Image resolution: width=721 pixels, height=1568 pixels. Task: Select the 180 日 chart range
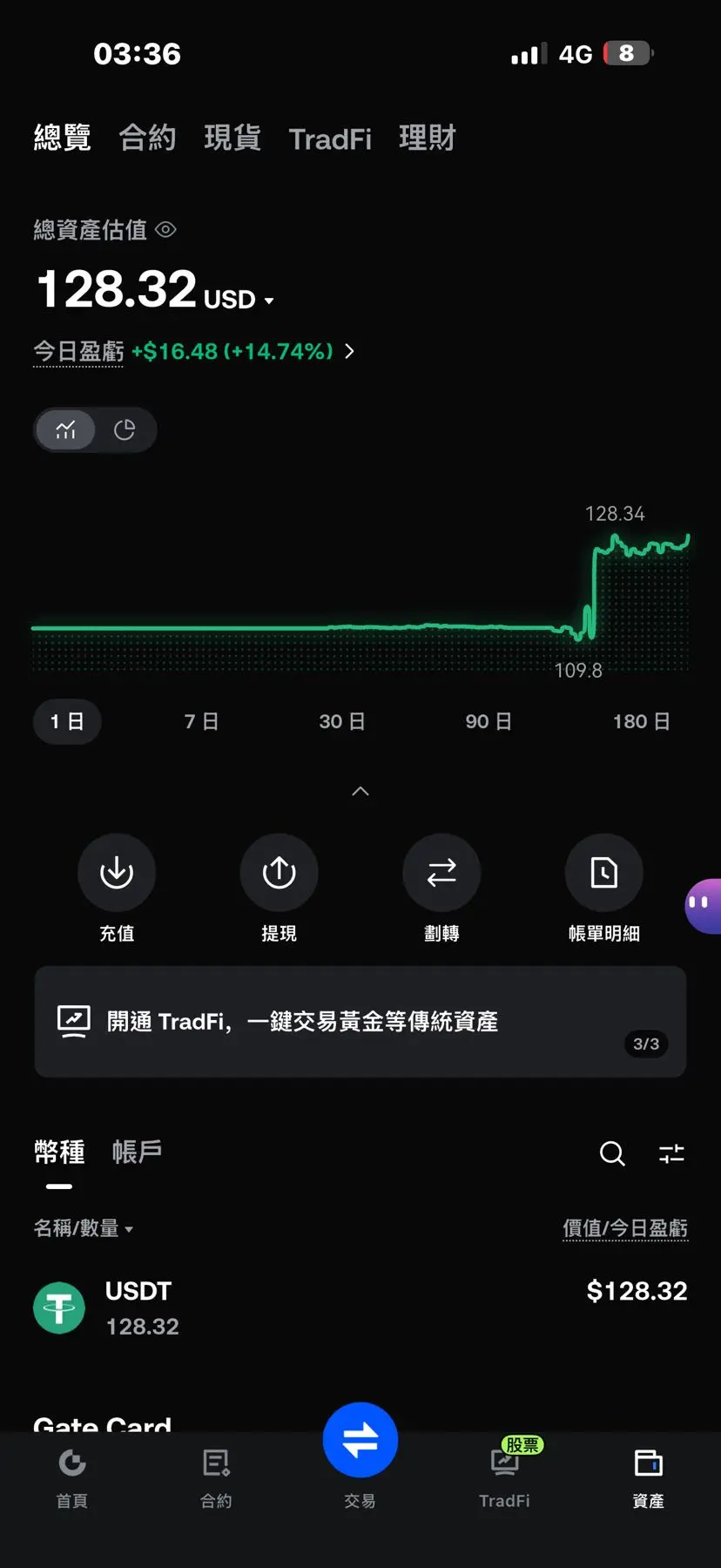click(x=641, y=721)
